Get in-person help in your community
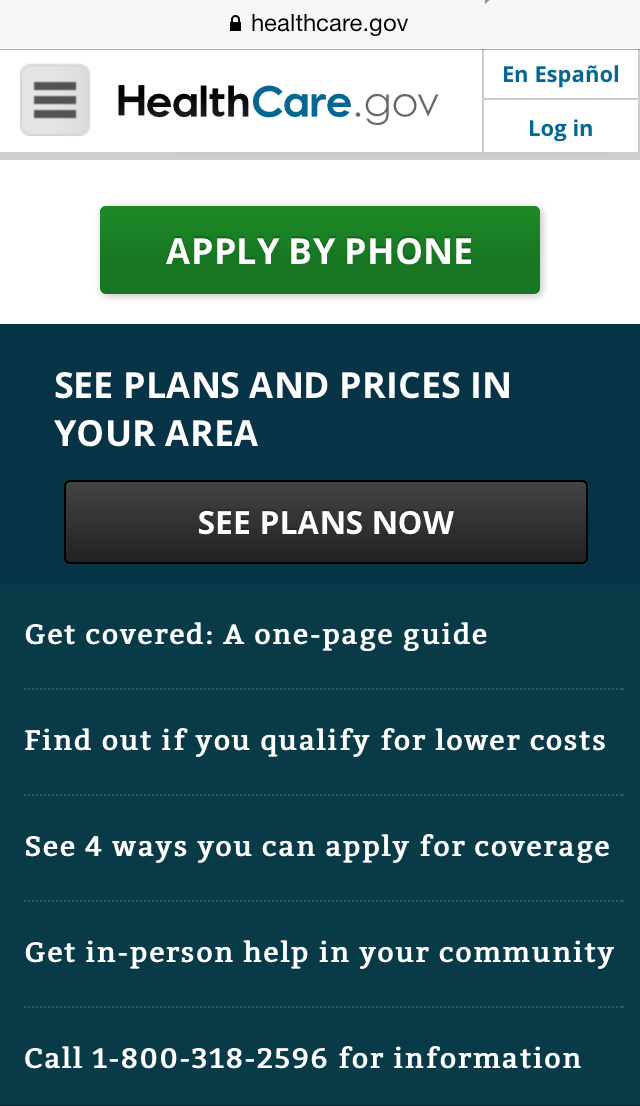The image size is (640, 1106). tap(319, 952)
